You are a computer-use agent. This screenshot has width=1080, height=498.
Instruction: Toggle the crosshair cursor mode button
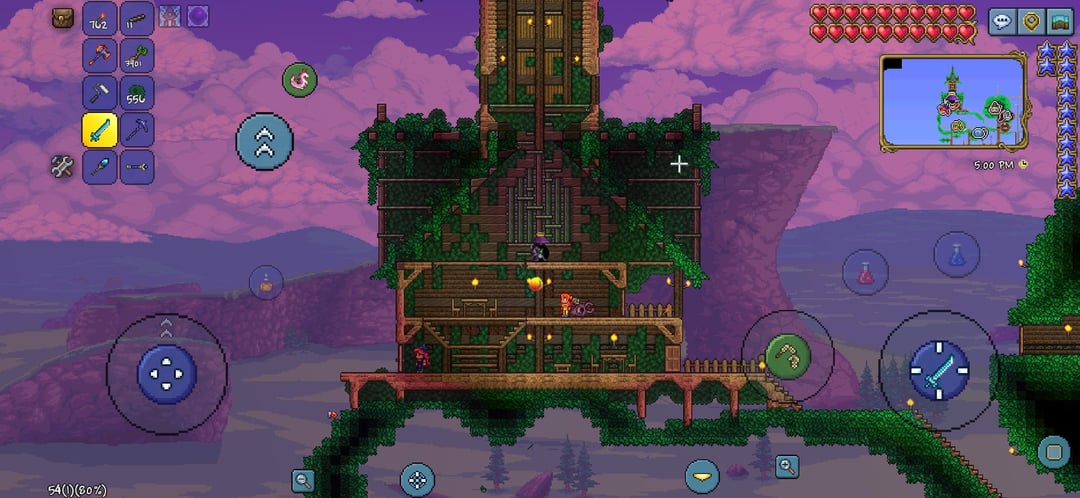(417, 480)
